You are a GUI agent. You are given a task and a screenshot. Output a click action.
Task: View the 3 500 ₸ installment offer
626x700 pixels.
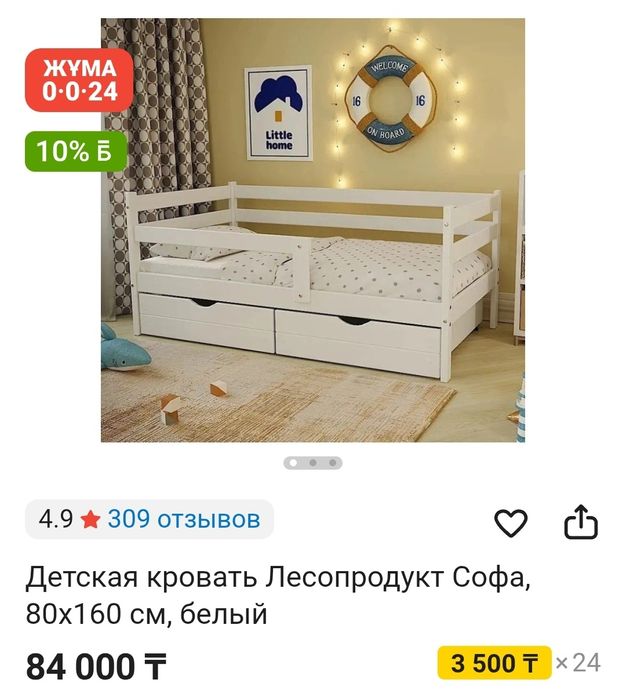tap(494, 662)
